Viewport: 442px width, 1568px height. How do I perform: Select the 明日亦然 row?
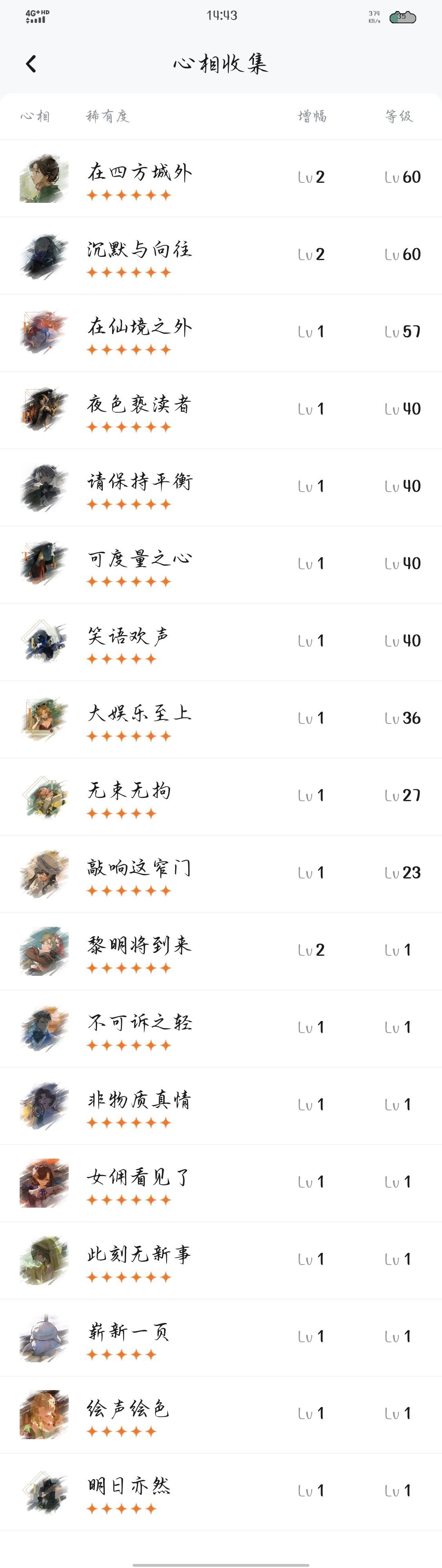coord(221,1492)
